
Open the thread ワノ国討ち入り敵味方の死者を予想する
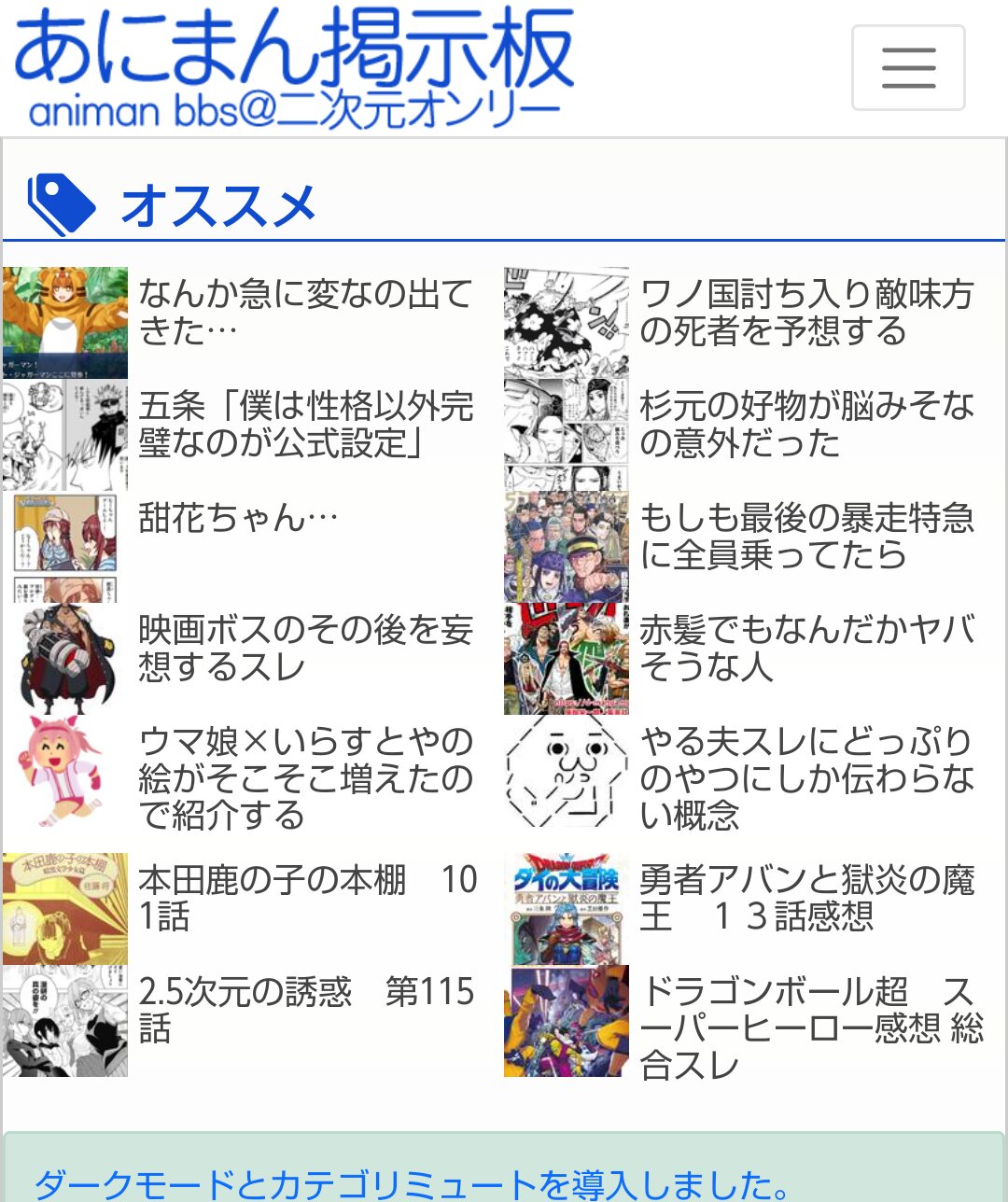click(x=805, y=313)
